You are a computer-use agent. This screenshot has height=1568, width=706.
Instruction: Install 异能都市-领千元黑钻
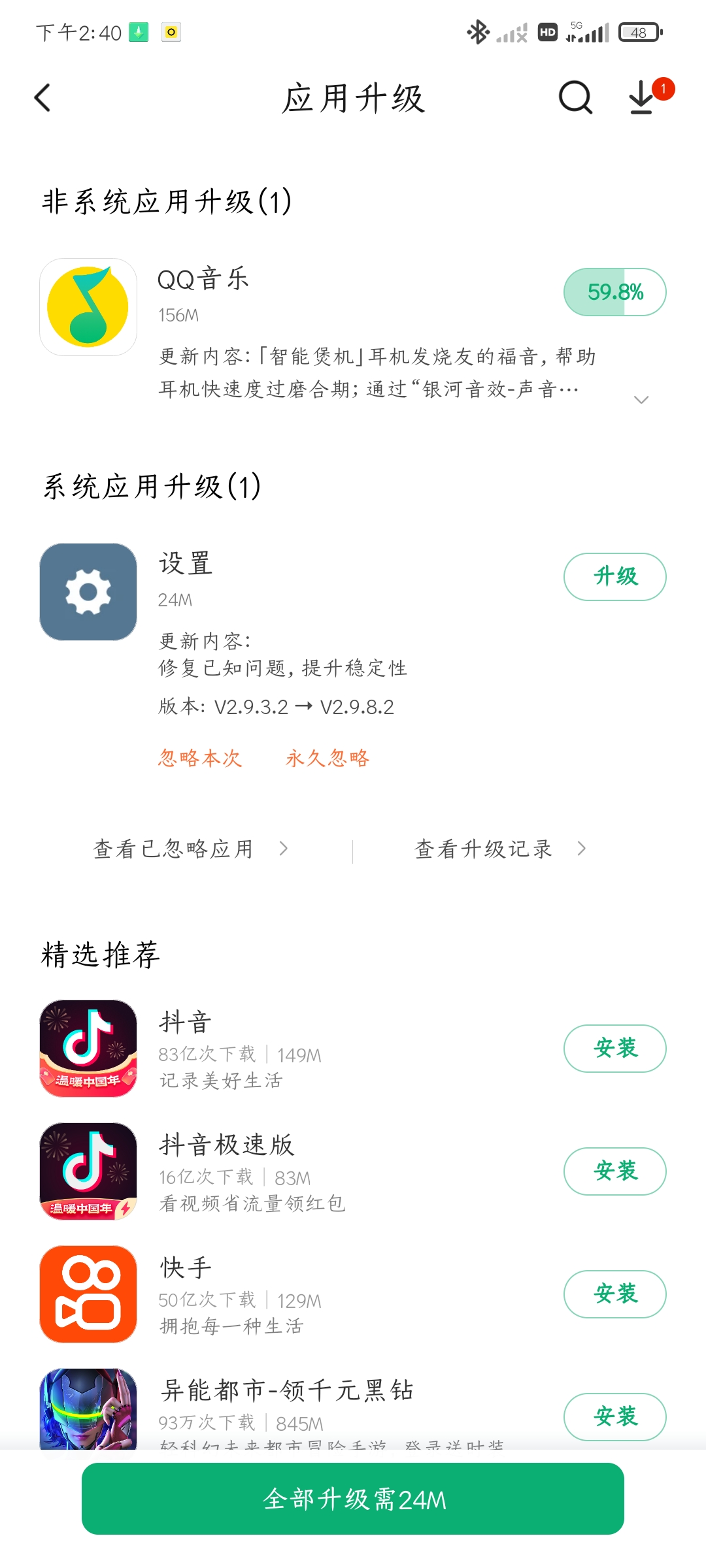pos(614,1416)
